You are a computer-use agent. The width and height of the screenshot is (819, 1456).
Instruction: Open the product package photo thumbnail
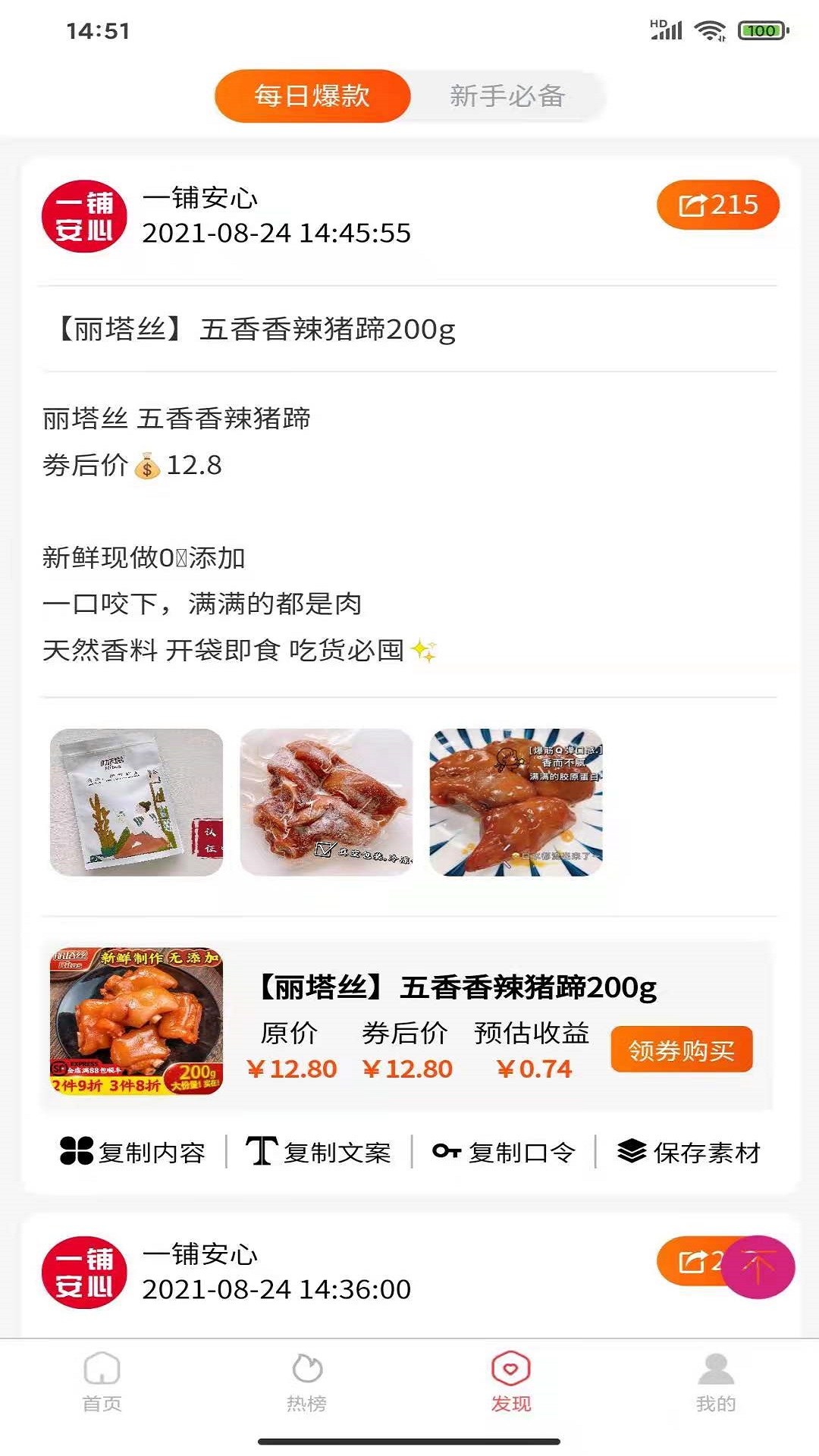[x=136, y=802]
